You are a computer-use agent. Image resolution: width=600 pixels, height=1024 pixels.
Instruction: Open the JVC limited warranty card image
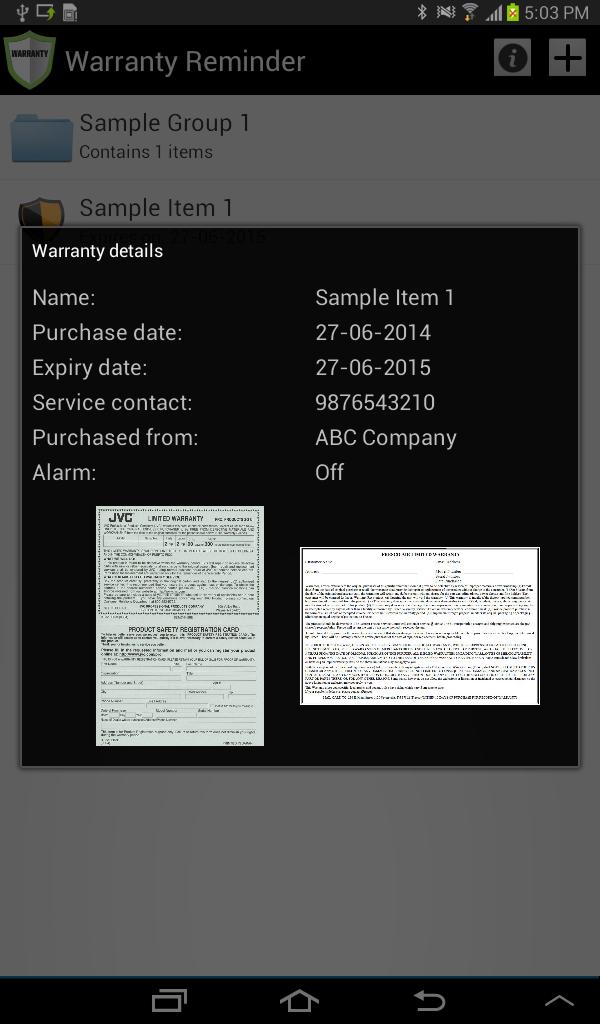[x=180, y=626]
